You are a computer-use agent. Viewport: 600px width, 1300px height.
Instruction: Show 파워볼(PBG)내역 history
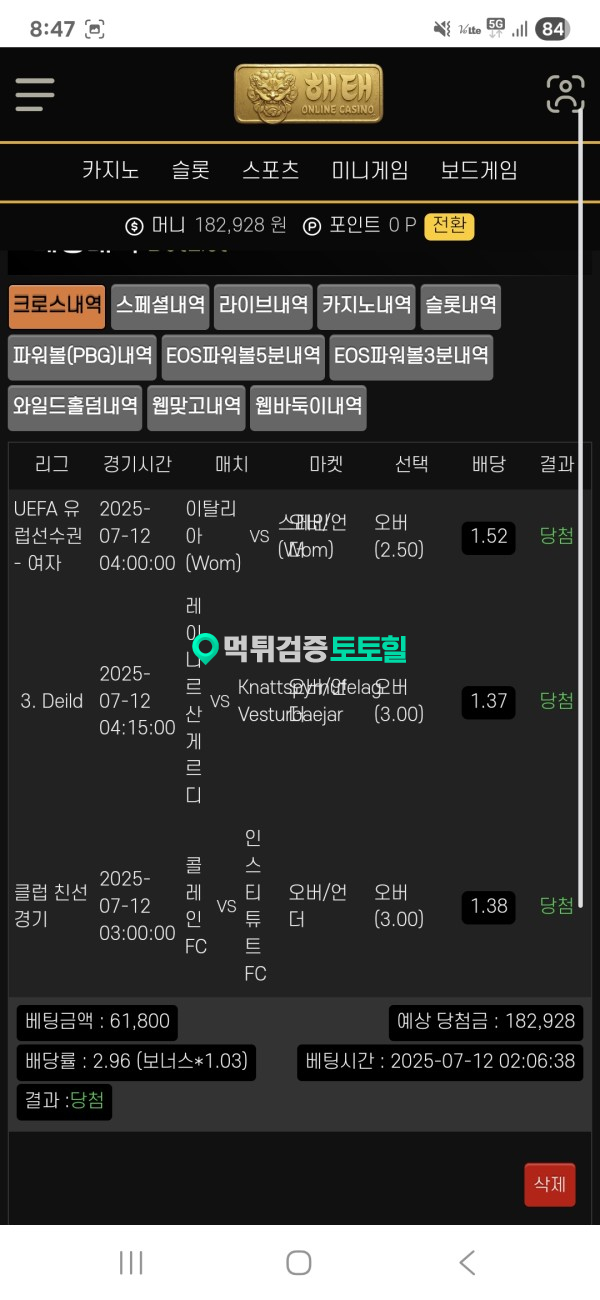click(x=82, y=357)
